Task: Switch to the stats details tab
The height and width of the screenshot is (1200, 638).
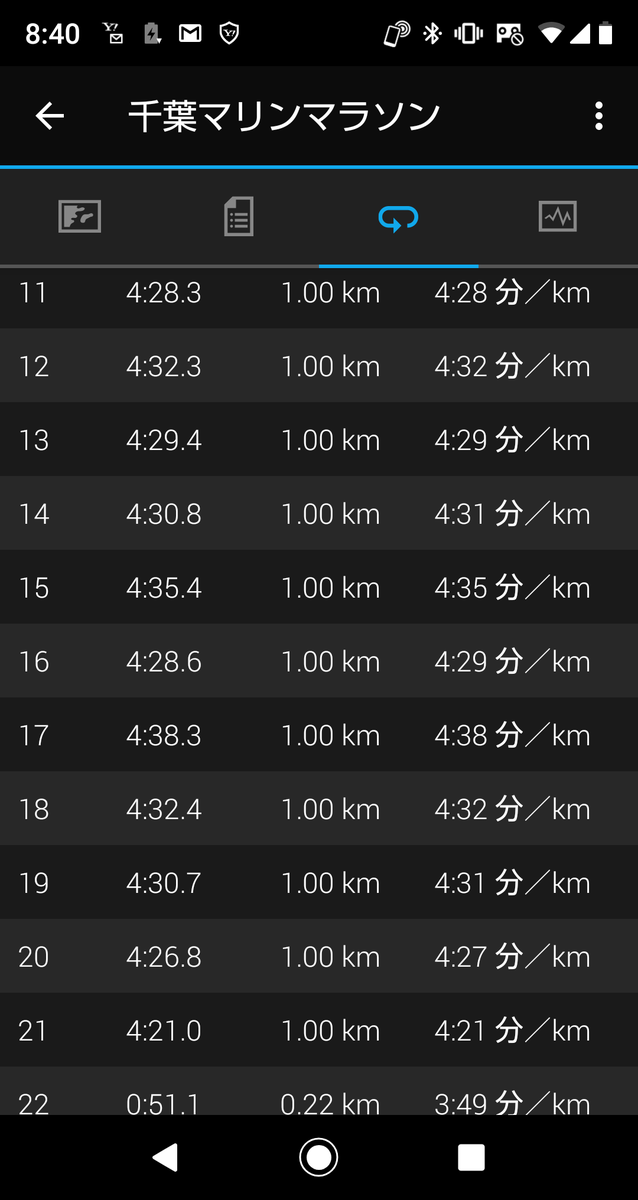Action: pyautogui.click(x=239, y=216)
